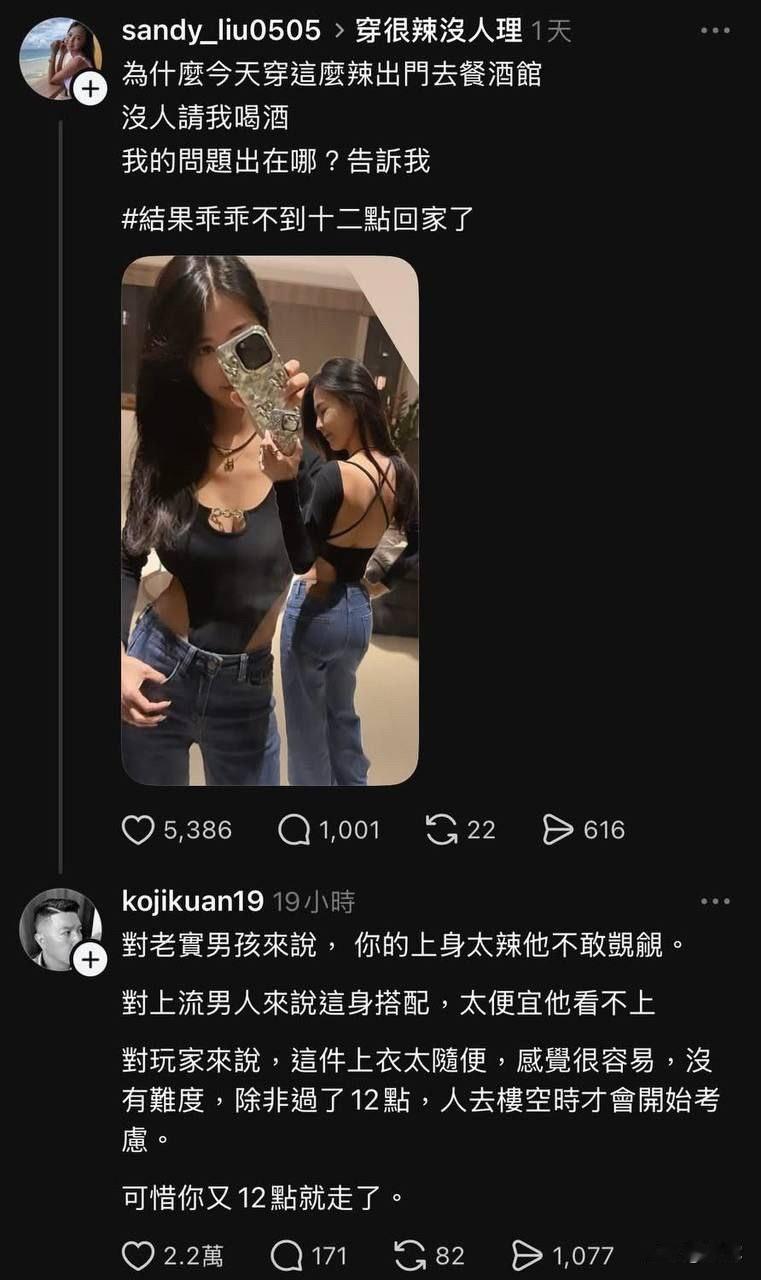
Task: Unlike kojikuan19's reply with the heart icon
Action: [136, 1253]
